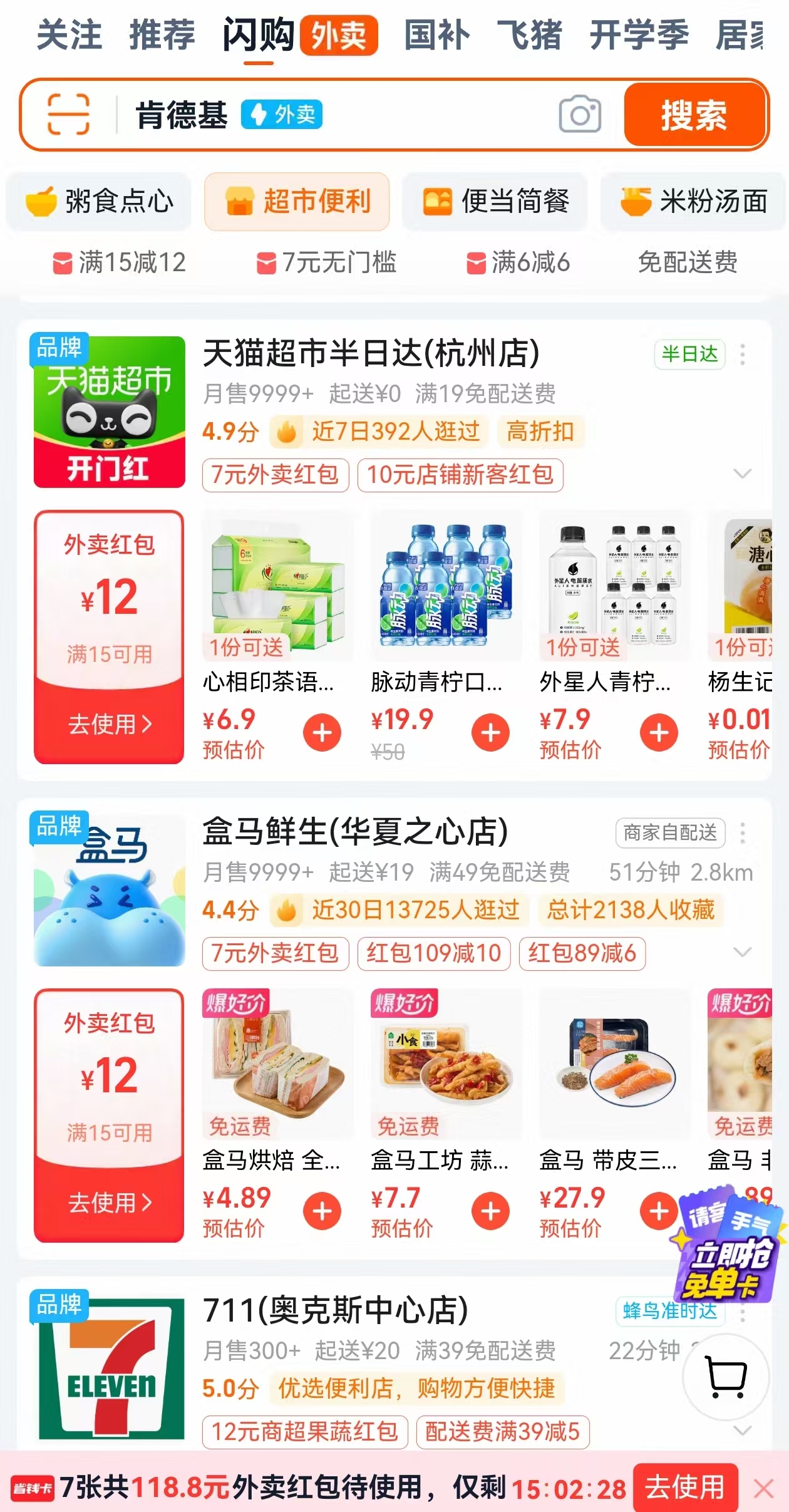Tap the camera icon for image search

point(579,115)
